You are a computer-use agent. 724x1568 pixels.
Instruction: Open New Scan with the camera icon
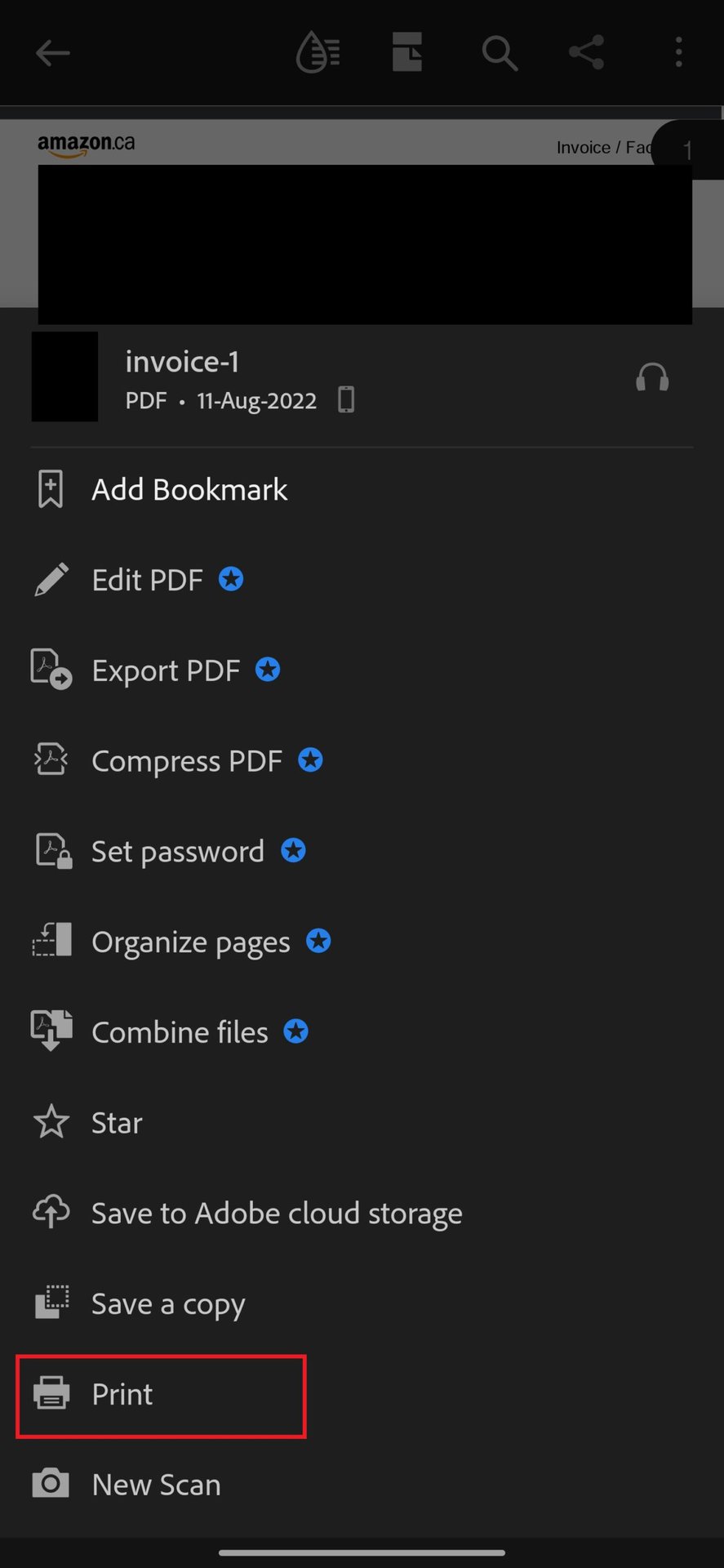tap(51, 1484)
